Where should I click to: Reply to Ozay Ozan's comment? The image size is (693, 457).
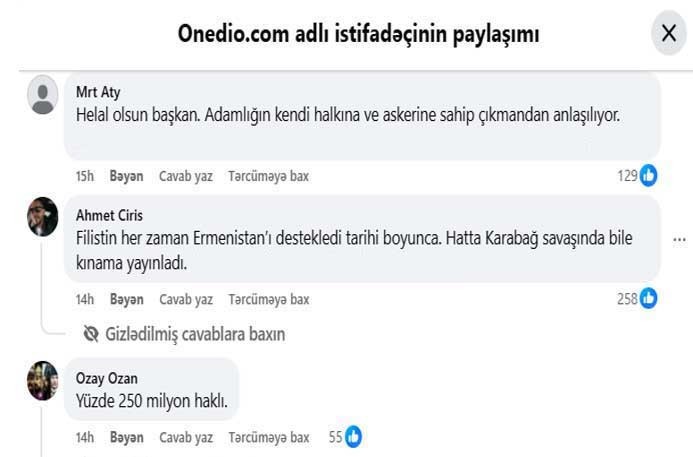[x=185, y=437]
